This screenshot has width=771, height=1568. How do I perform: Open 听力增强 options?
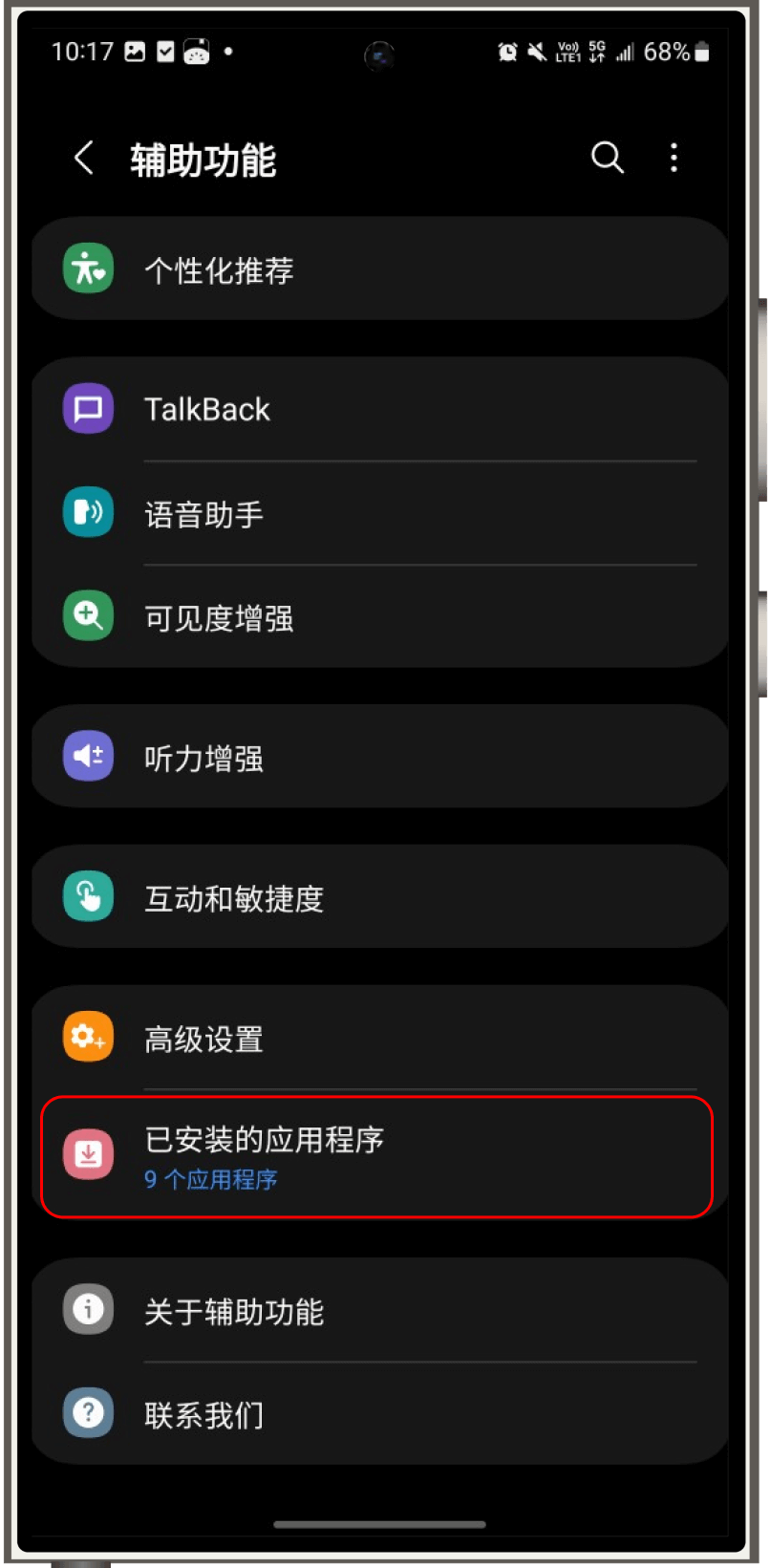pyautogui.click(x=379, y=758)
